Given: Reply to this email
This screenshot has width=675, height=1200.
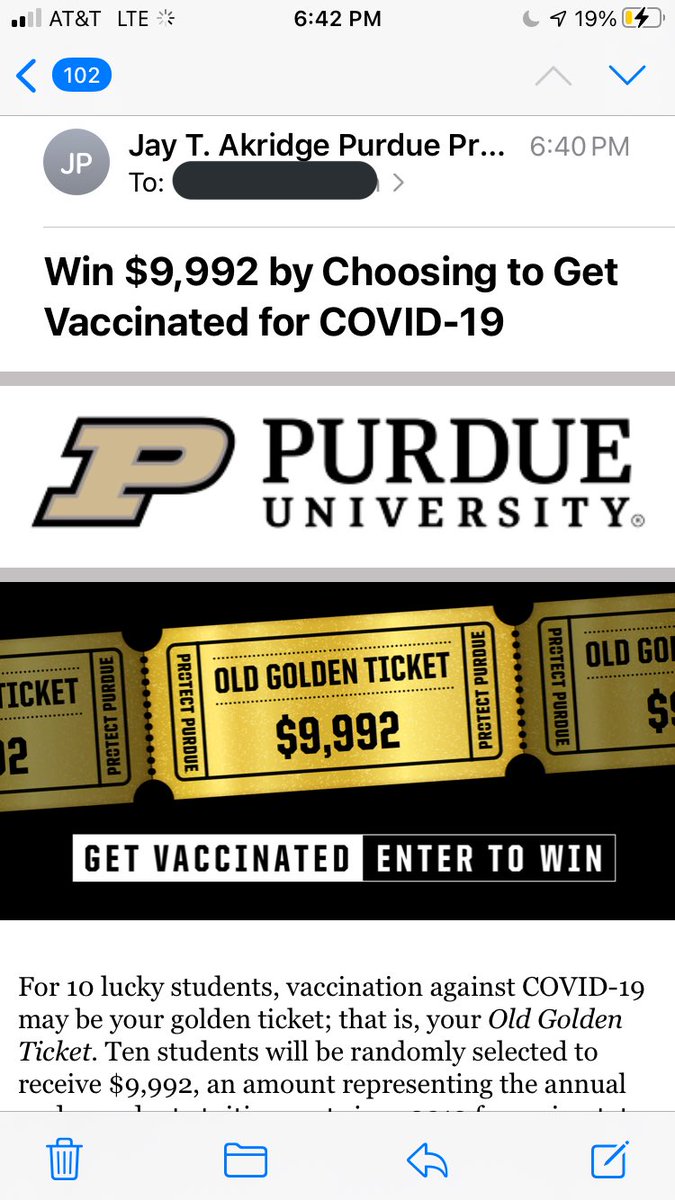Looking at the screenshot, I should (x=429, y=1160).
